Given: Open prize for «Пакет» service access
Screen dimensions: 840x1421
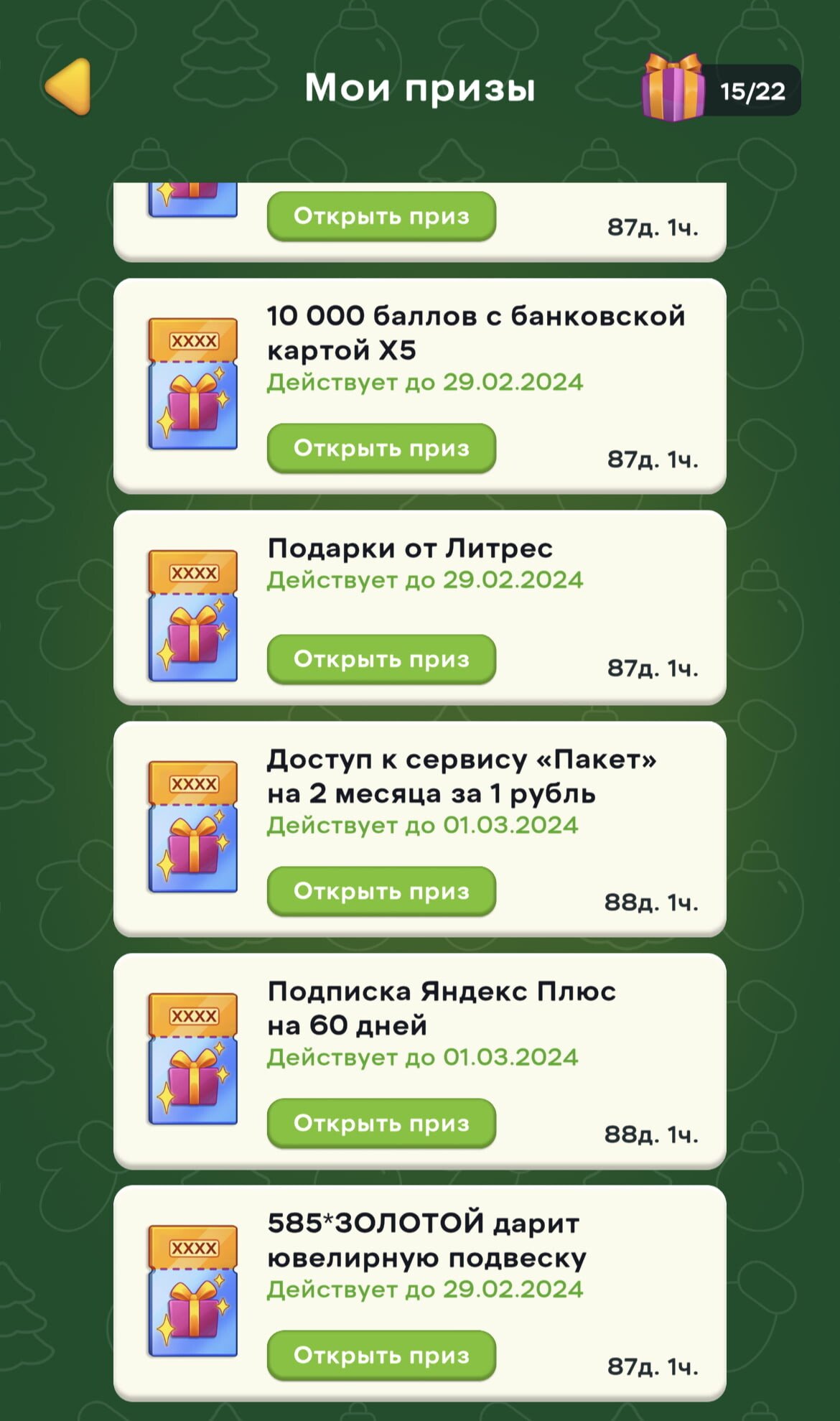Looking at the screenshot, I should click(x=381, y=891).
